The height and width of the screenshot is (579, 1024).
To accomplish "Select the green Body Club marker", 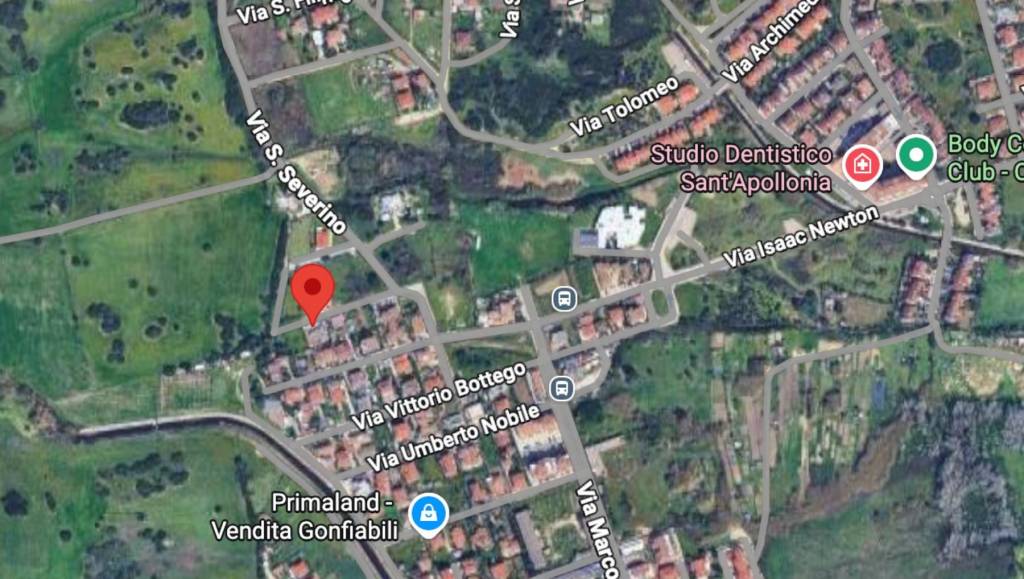I will [915, 155].
